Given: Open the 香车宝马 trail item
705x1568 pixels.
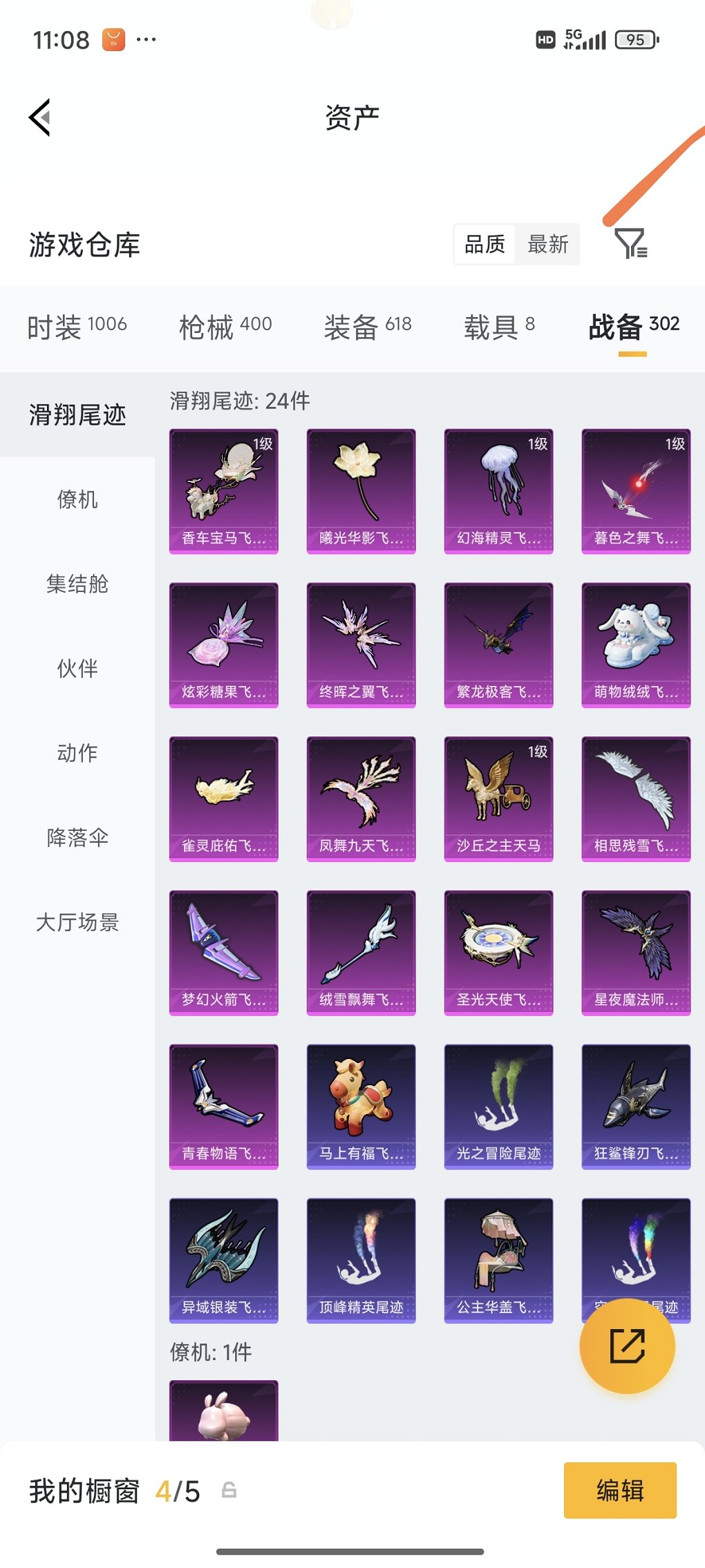Looking at the screenshot, I should pyautogui.click(x=224, y=490).
